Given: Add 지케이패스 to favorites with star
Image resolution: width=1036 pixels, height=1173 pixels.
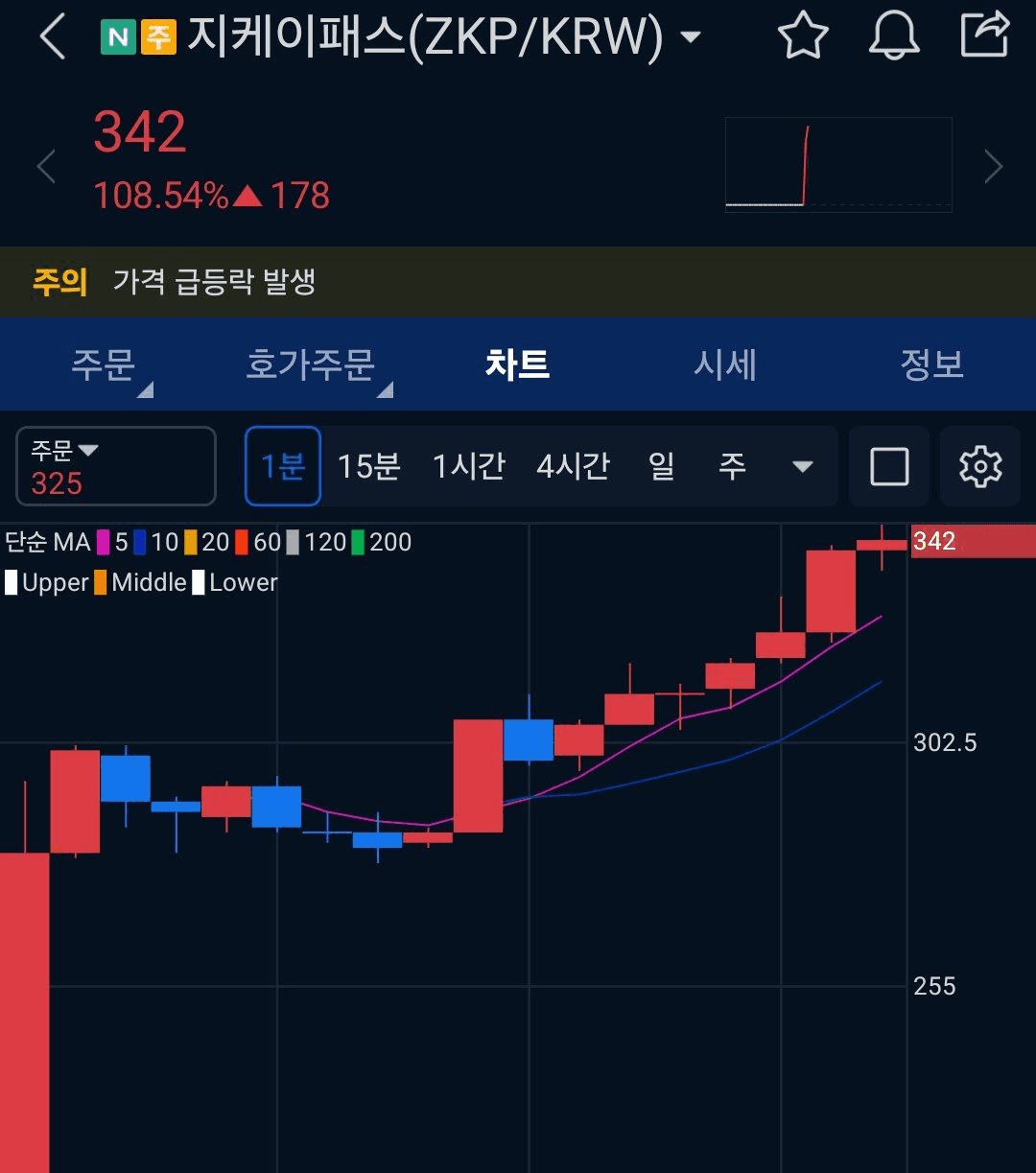Looking at the screenshot, I should (x=802, y=37).
